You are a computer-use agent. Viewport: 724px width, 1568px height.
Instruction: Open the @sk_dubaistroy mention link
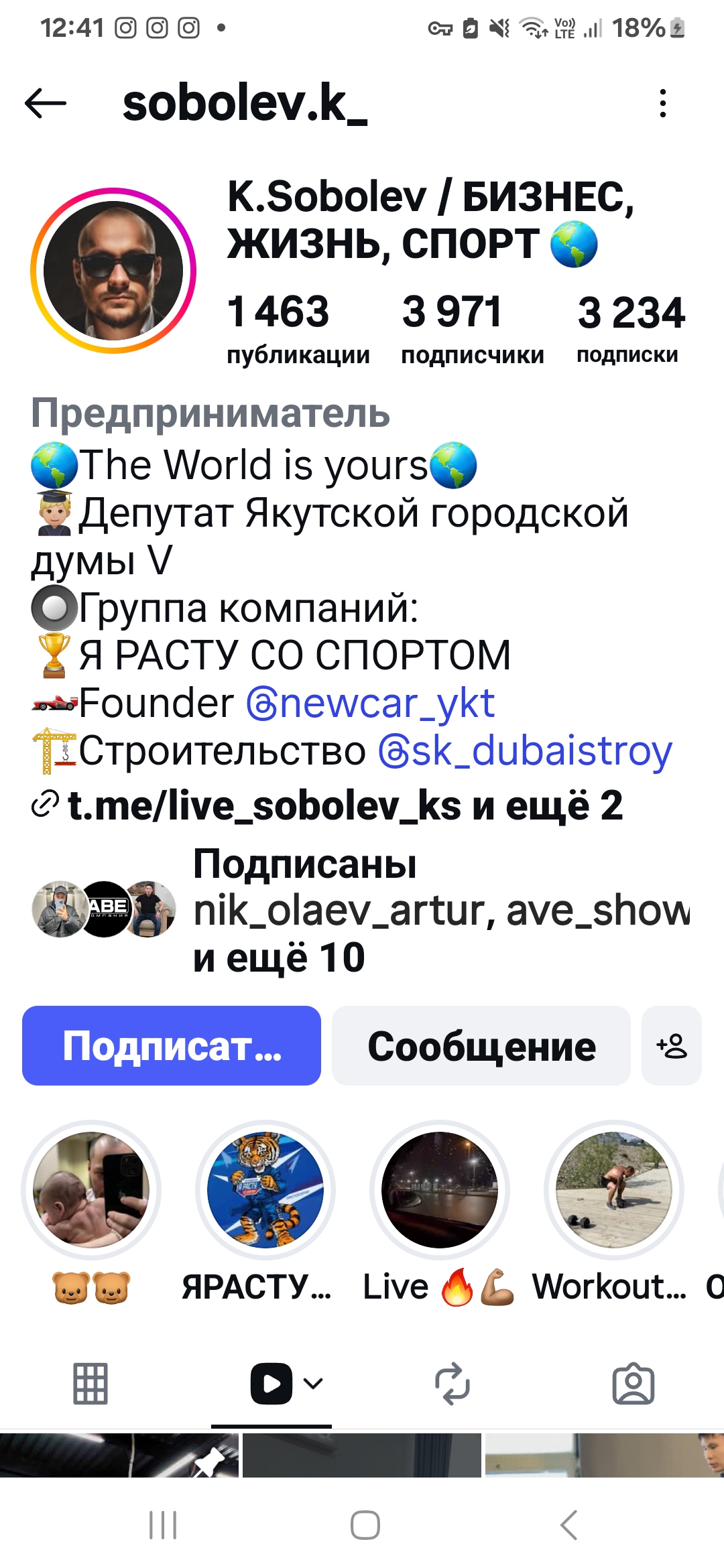click(525, 751)
